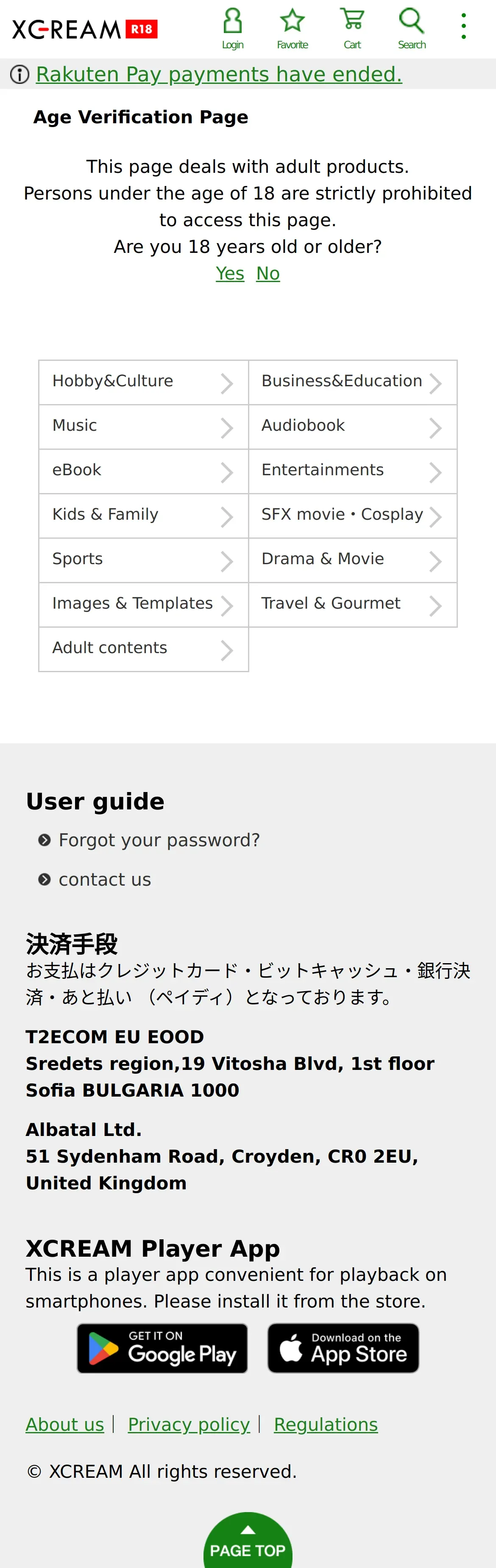Screen dimensions: 496x1568
Task: Open the Search magnifier
Action: (x=412, y=29)
